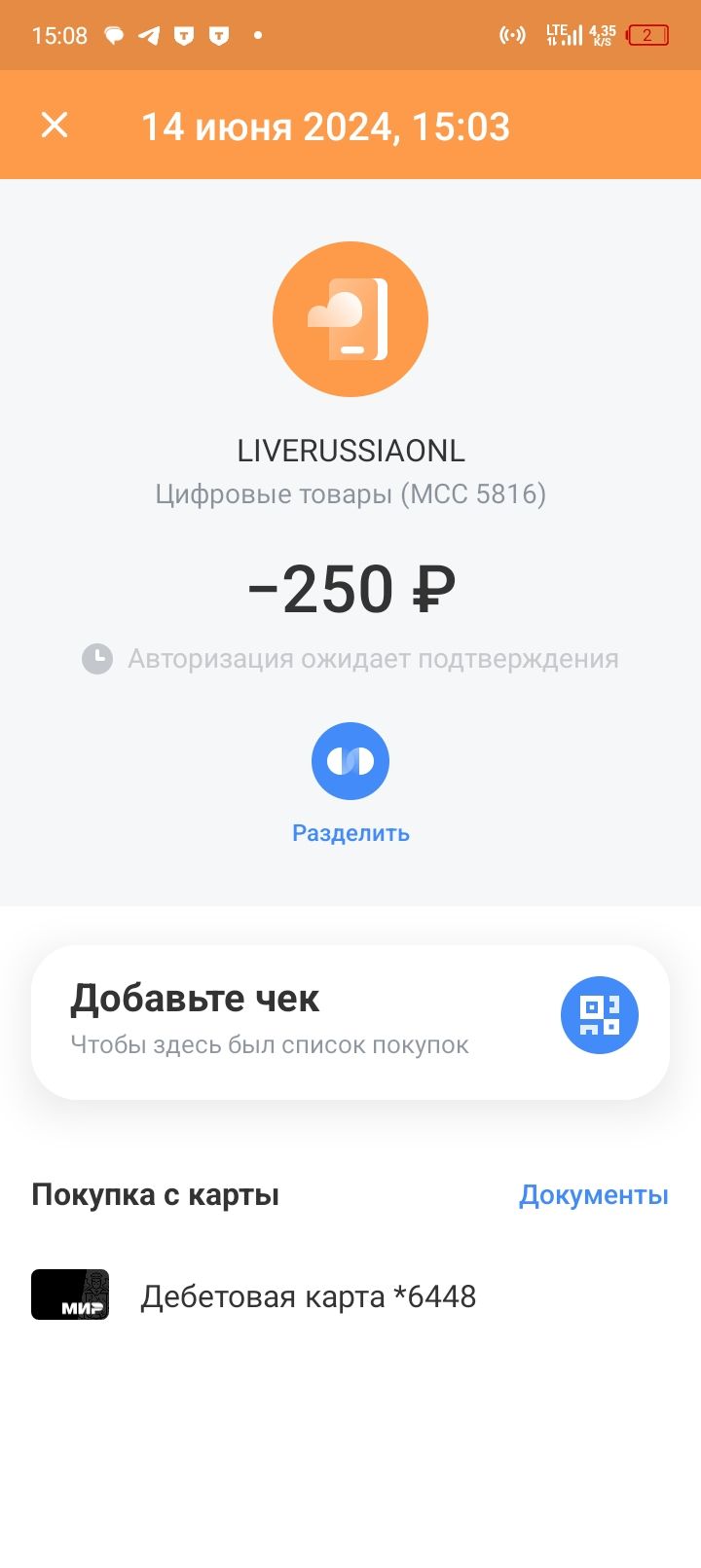Open Дебетовая карта *6448 details
Viewport: 701px width, 1568px height.
tap(309, 1295)
